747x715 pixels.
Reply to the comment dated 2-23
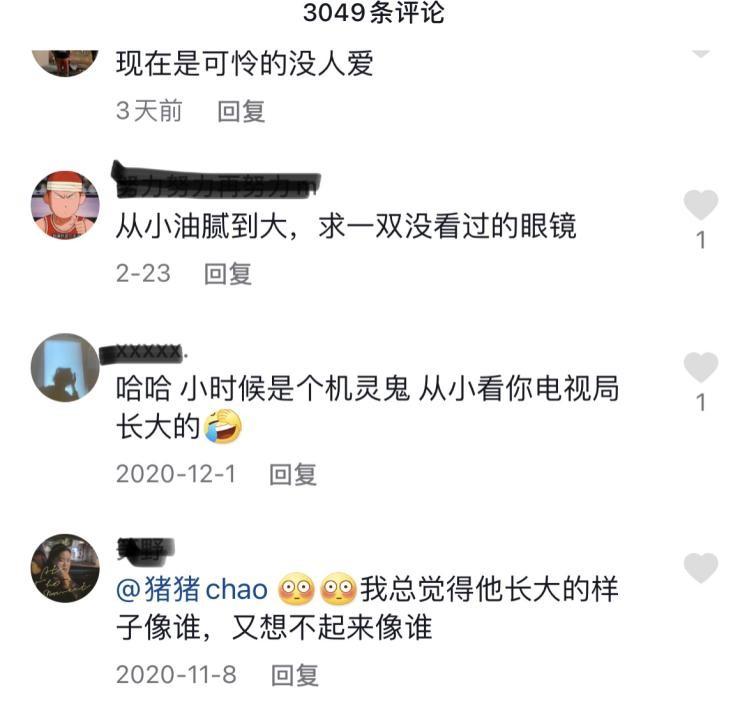coord(228,273)
